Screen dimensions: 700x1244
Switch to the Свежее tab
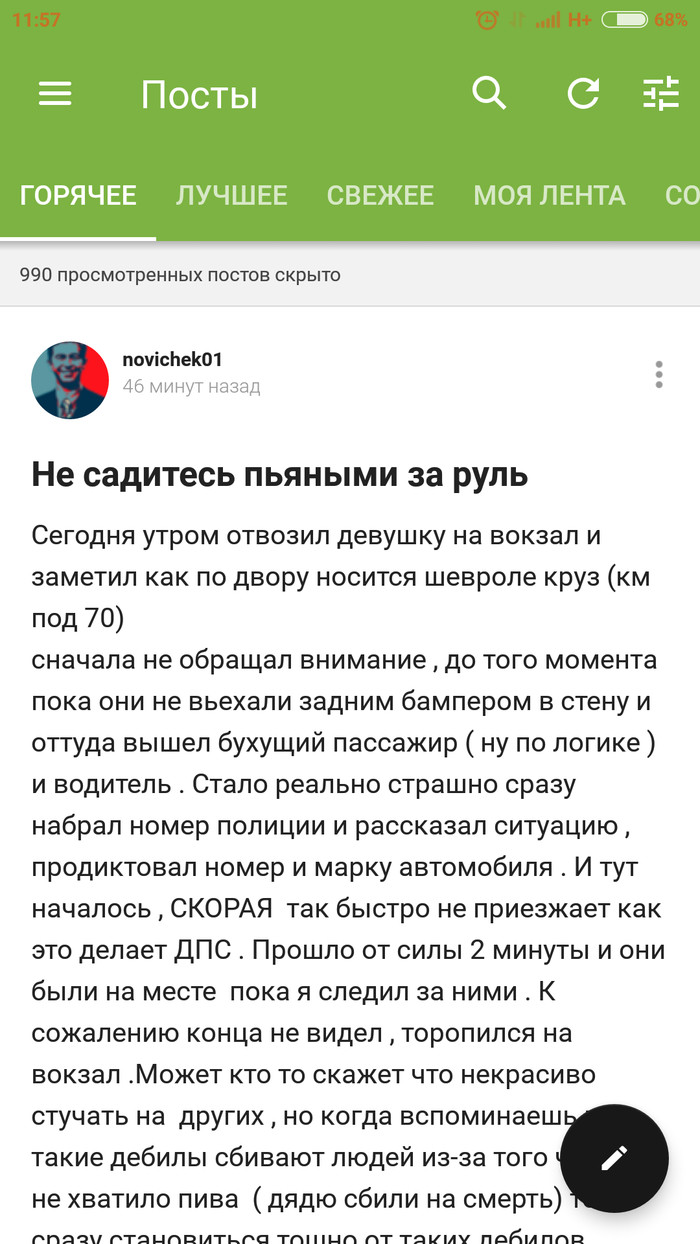coord(380,195)
